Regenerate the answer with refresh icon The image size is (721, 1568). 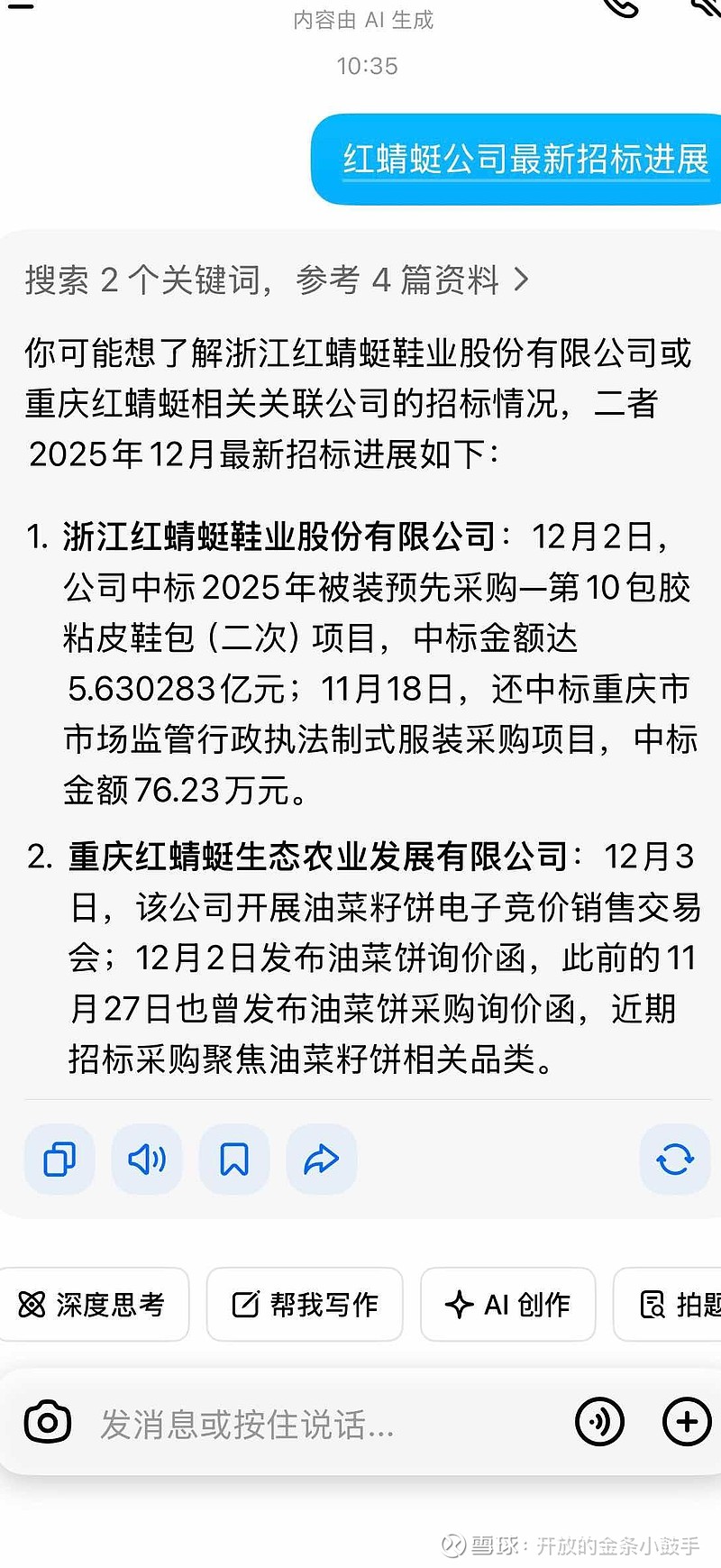pyautogui.click(x=675, y=1159)
